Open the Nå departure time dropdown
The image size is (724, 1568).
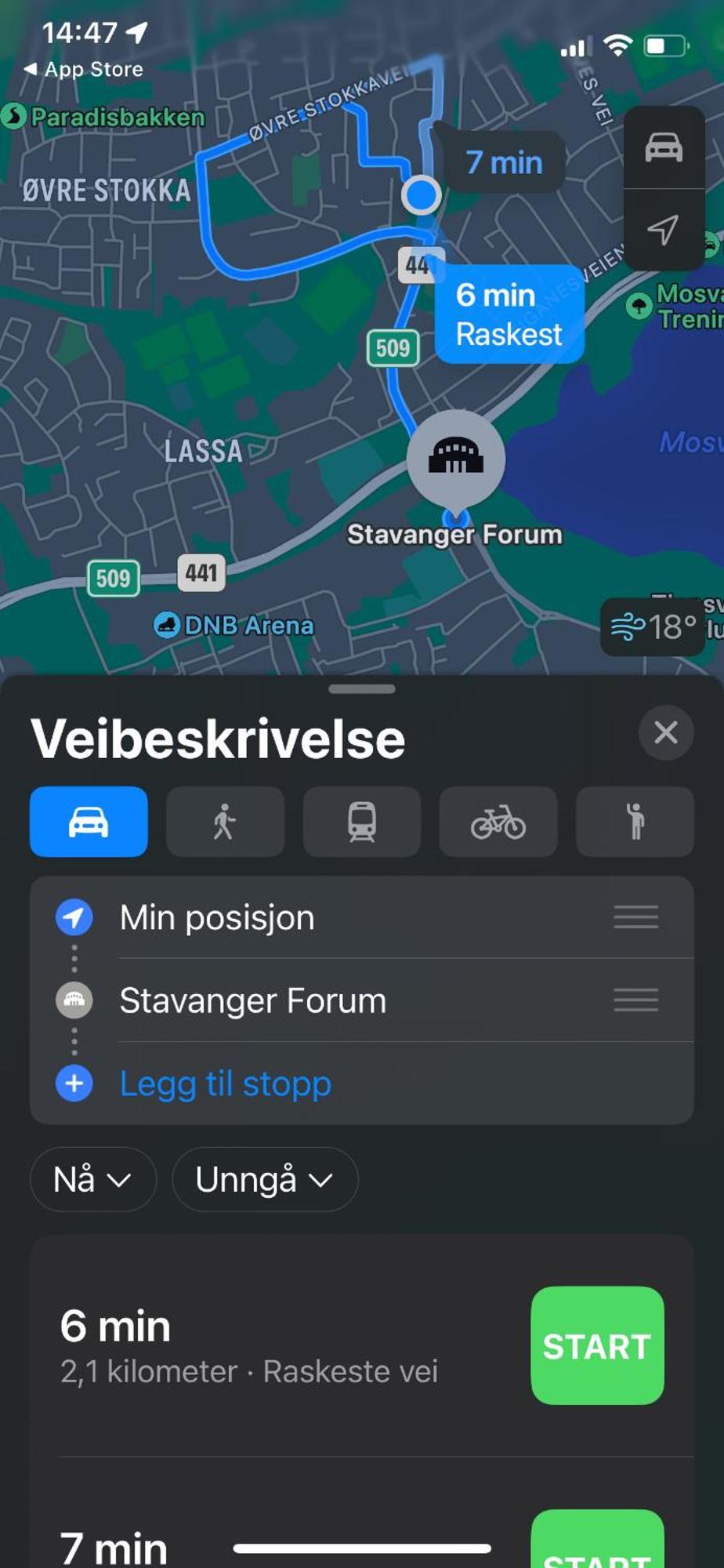coord(92,1179)
